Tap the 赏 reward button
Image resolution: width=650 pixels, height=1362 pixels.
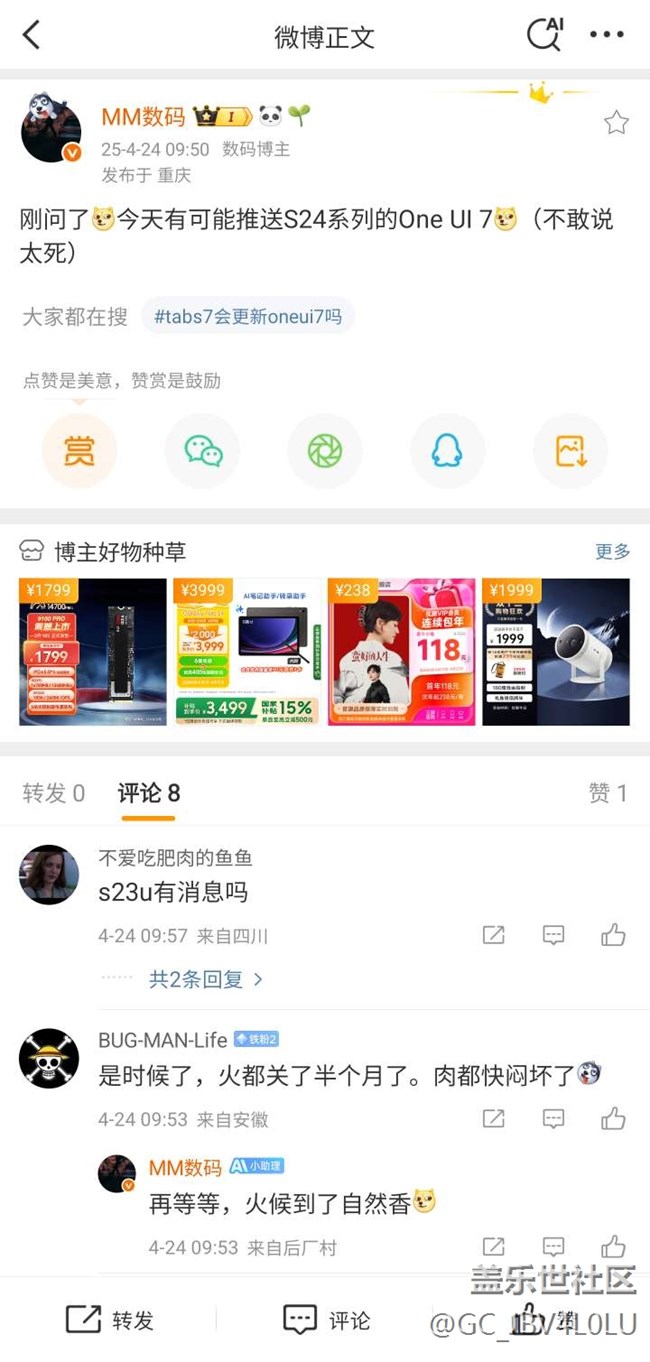79,451
